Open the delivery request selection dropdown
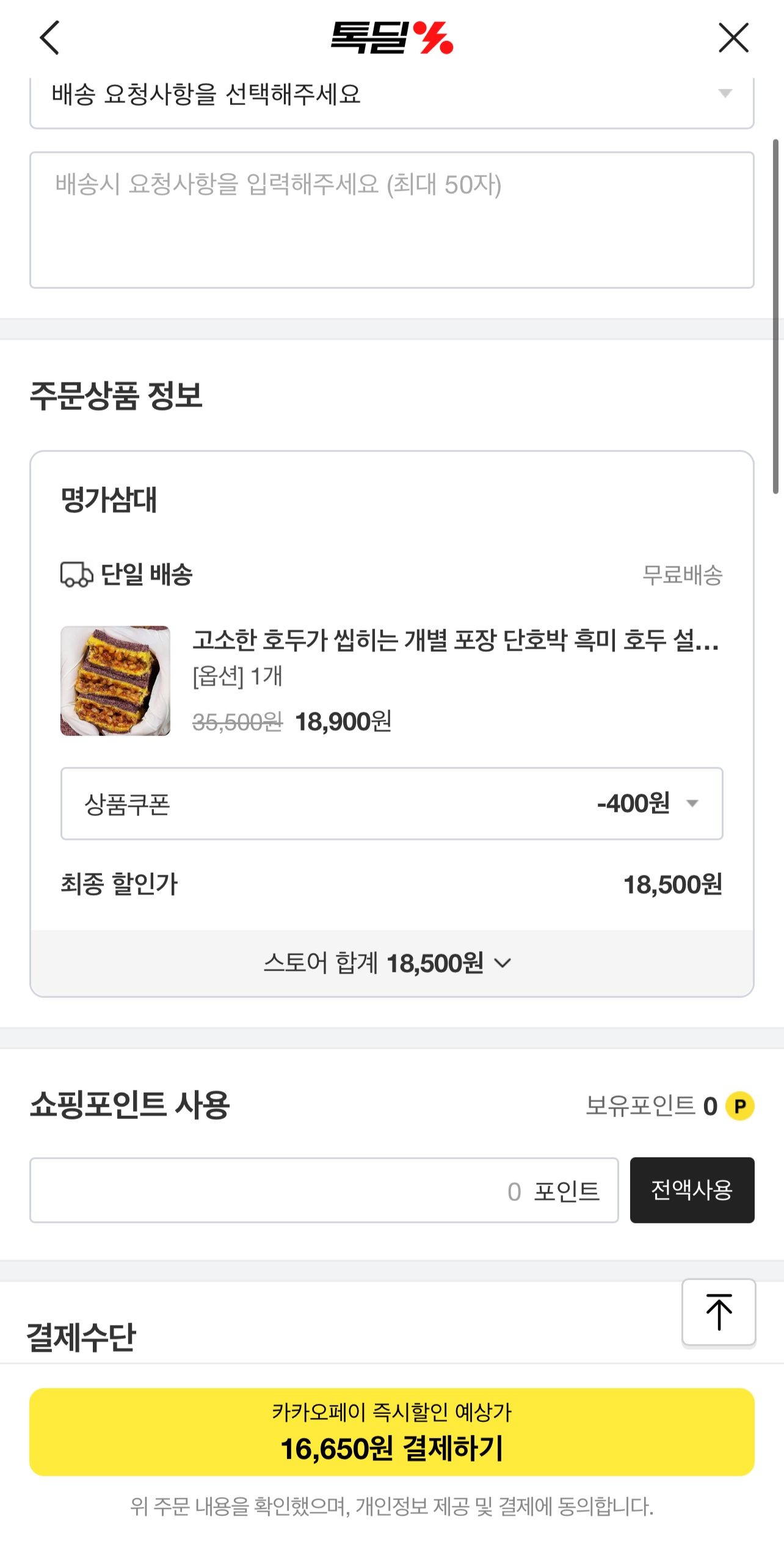784x1544 pixels. coord(391,96)
